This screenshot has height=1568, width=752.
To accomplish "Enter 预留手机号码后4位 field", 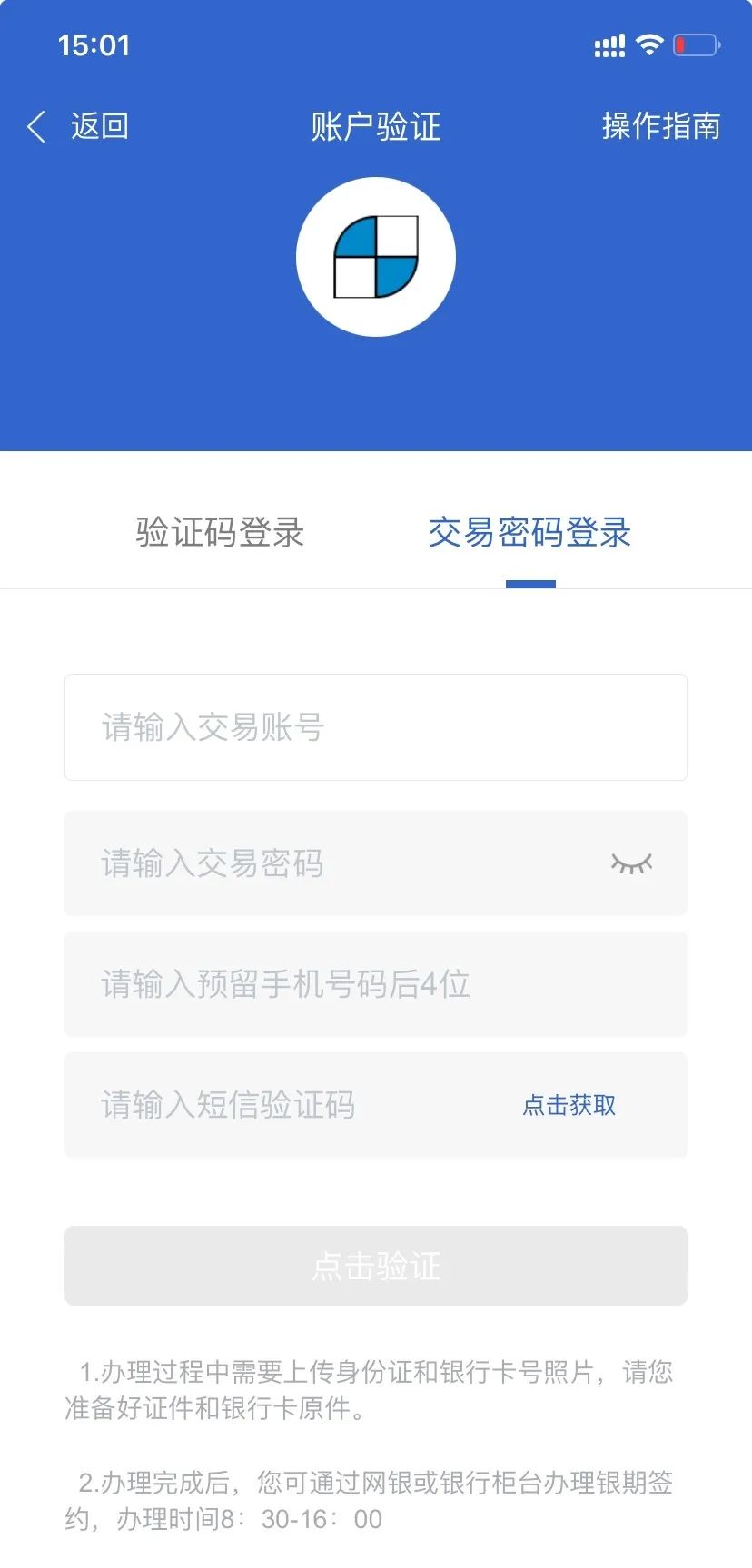I will coord(375,984).
